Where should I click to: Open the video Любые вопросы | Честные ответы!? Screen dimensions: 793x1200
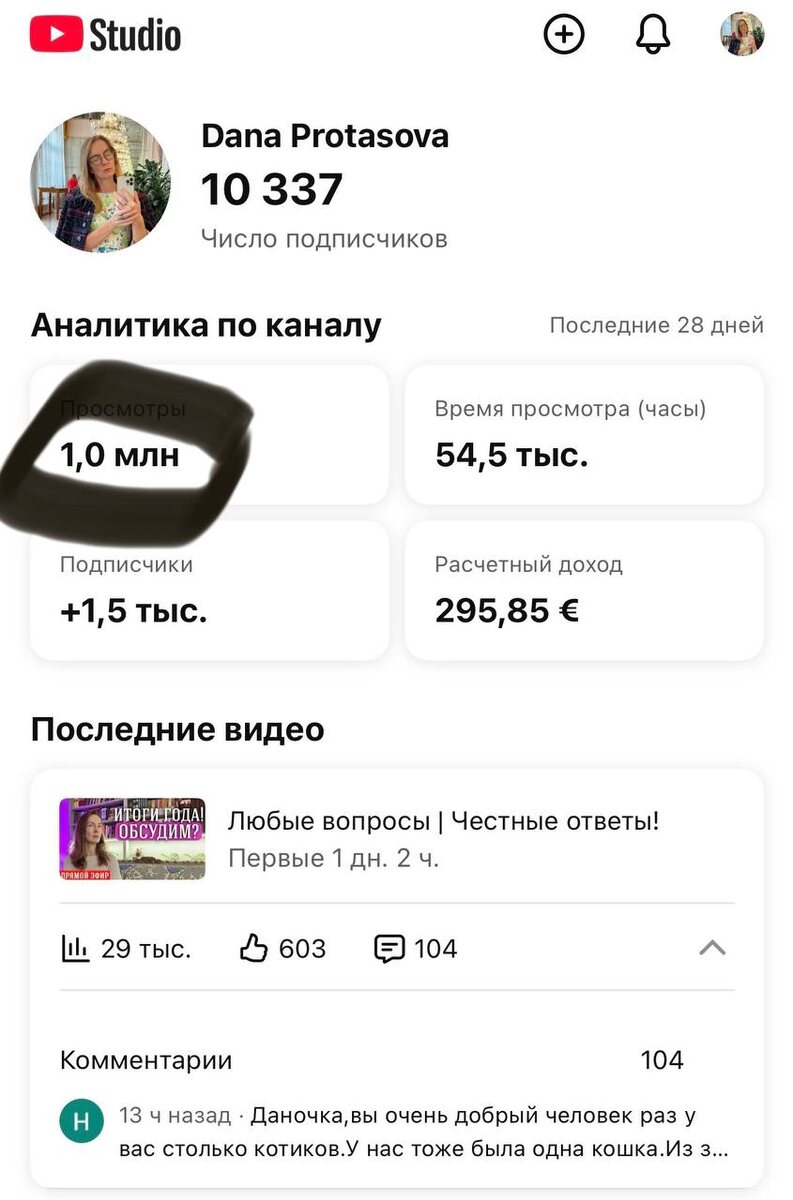tap(443, 823)
